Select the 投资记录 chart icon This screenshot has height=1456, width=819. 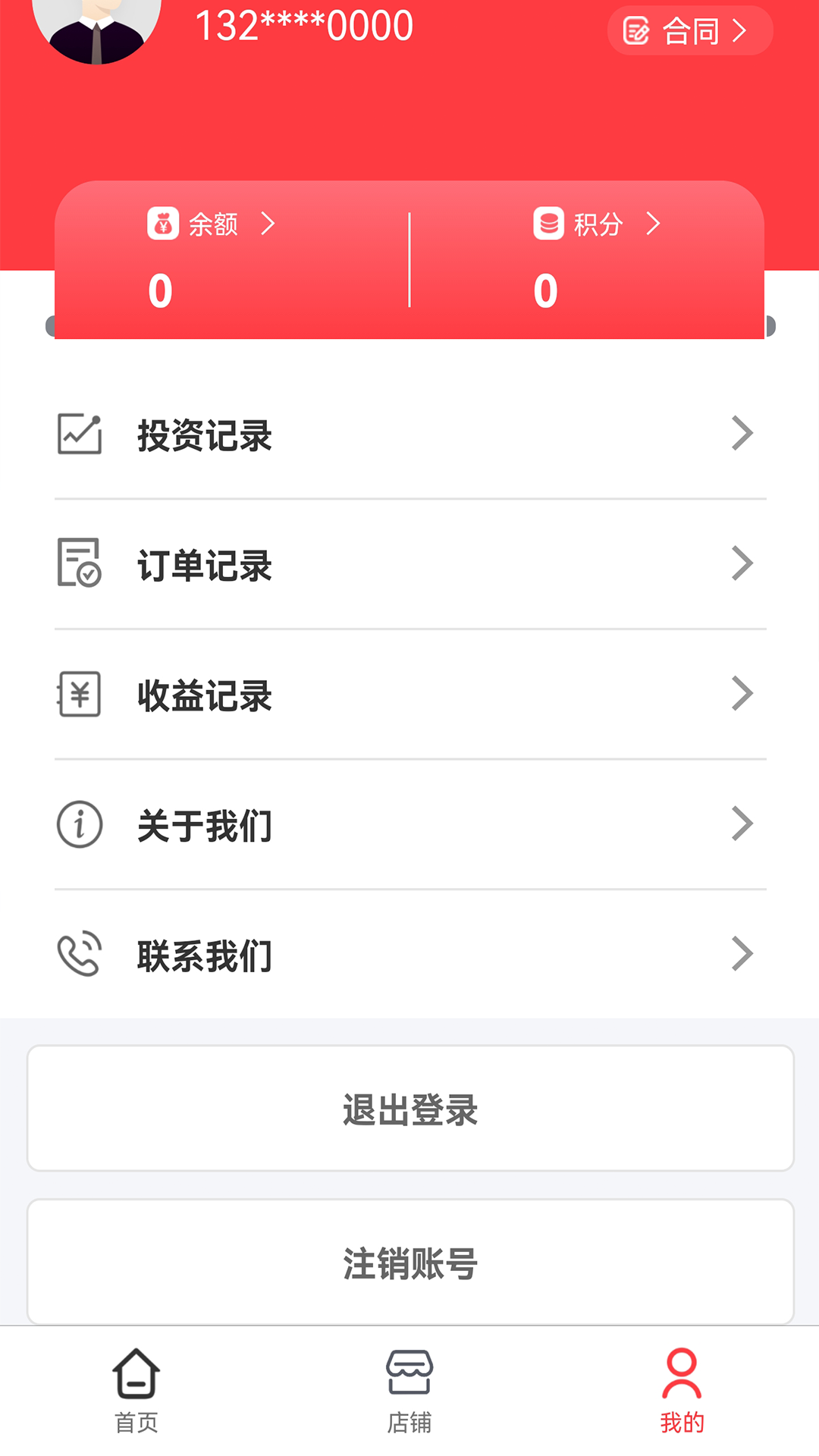coord(79,435)
